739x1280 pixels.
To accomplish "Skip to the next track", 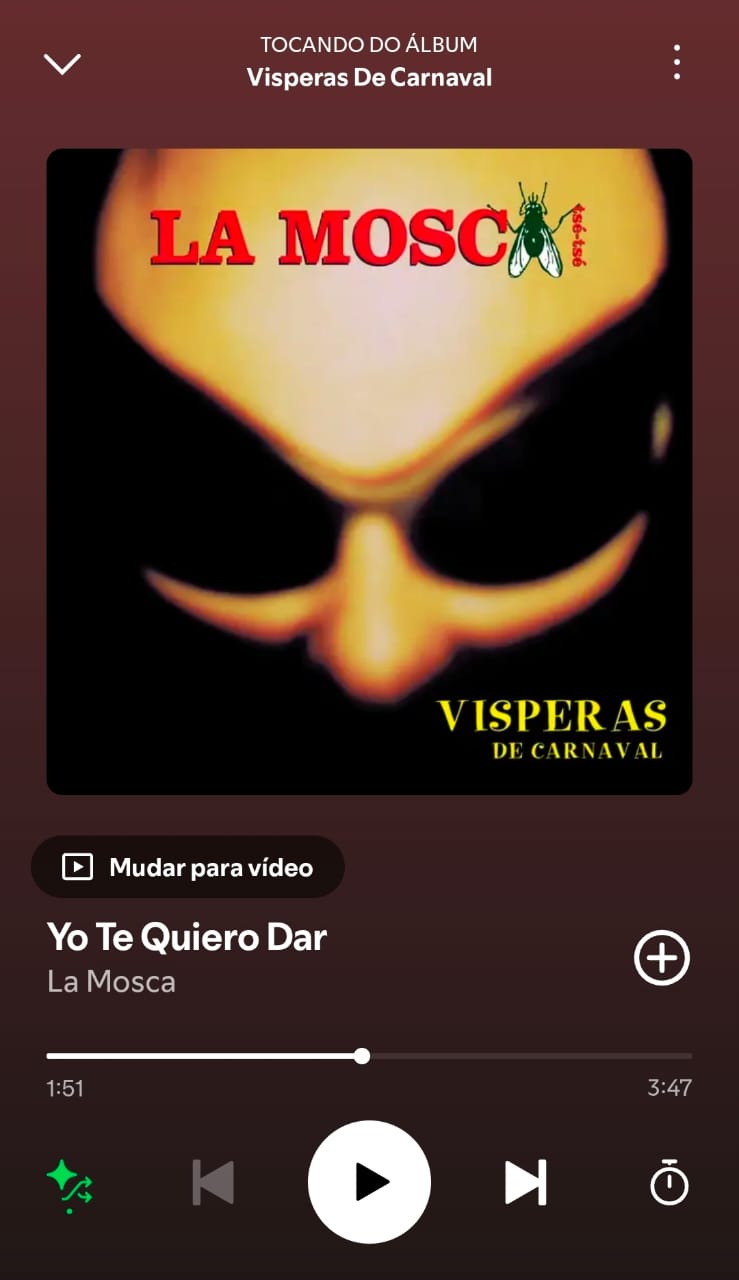I will coord(524,1182).
